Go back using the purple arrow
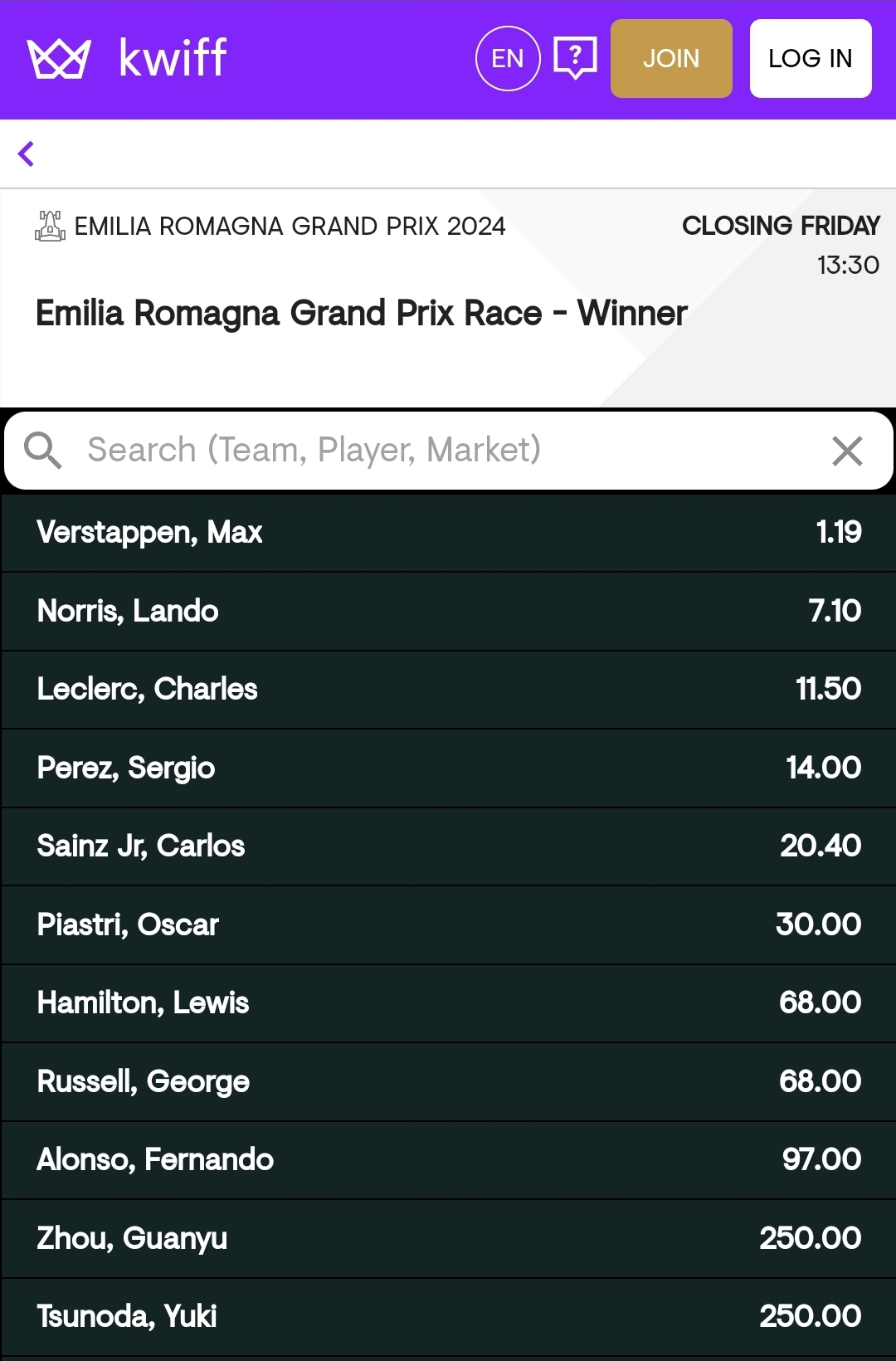The image size is (896, 1361). click(27, 154)
